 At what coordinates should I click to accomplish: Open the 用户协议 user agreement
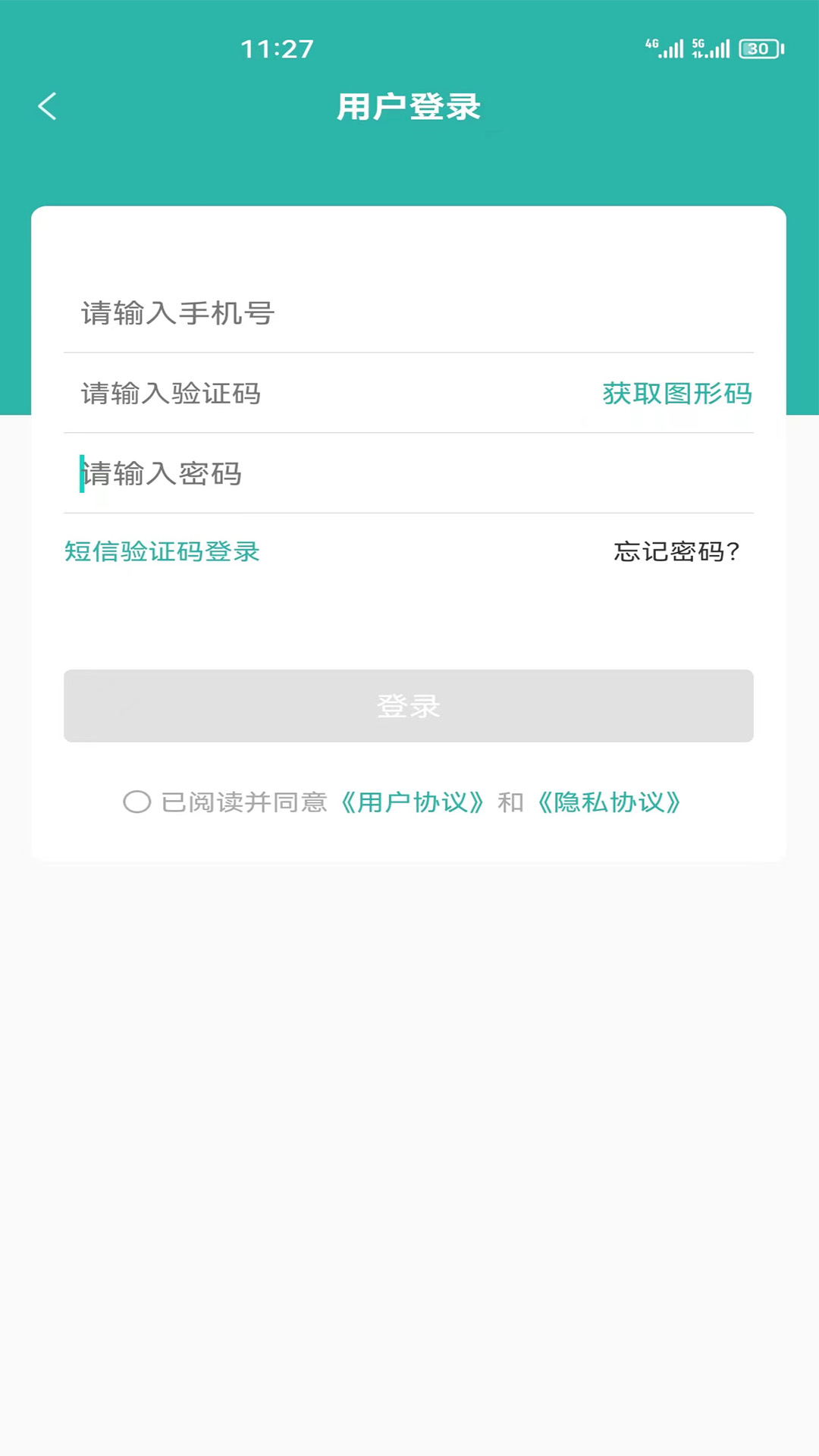pos(412,802)
